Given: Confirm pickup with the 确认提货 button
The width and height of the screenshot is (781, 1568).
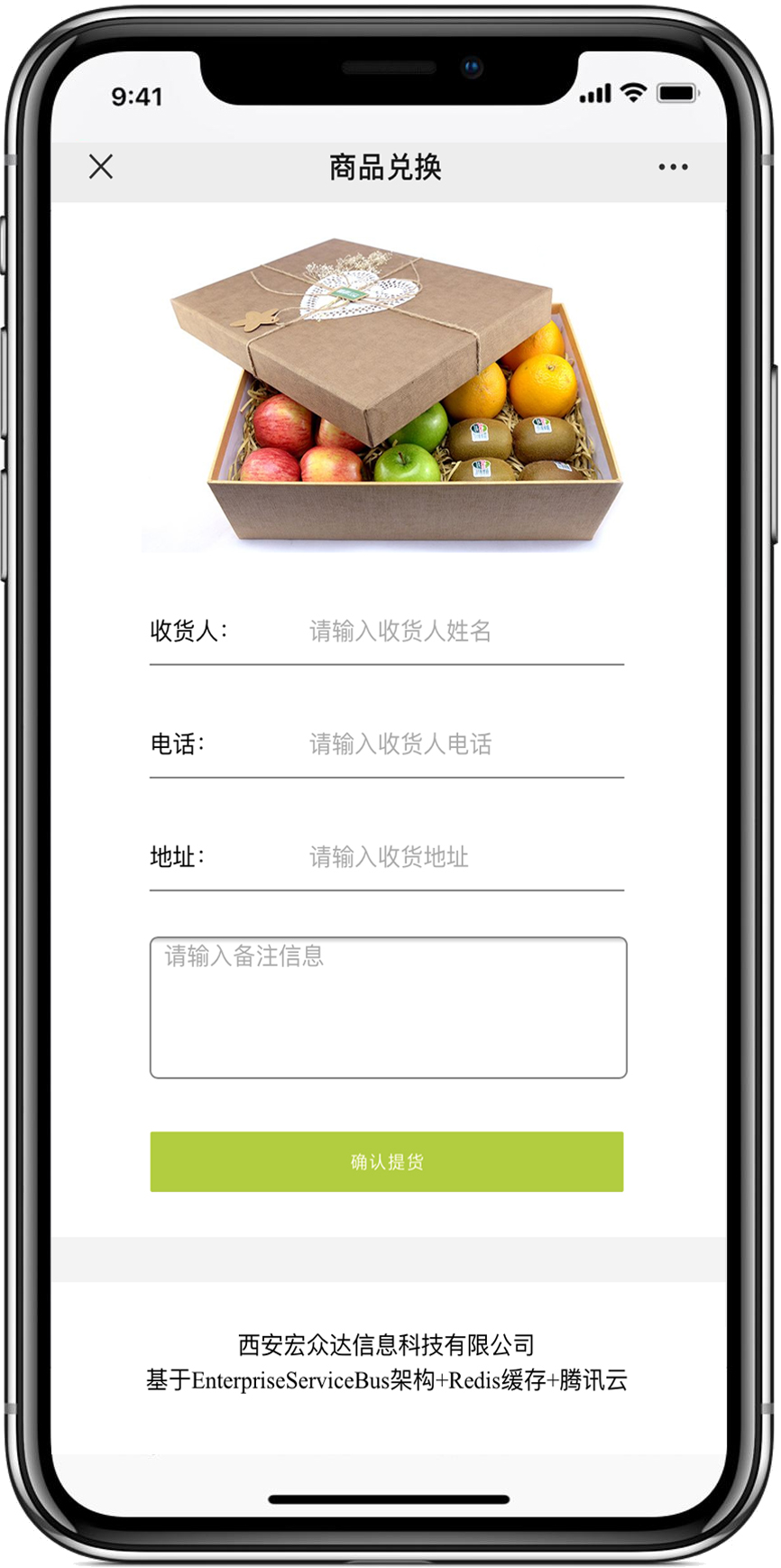Looking at the screenshot, I should click(387, 1162).
